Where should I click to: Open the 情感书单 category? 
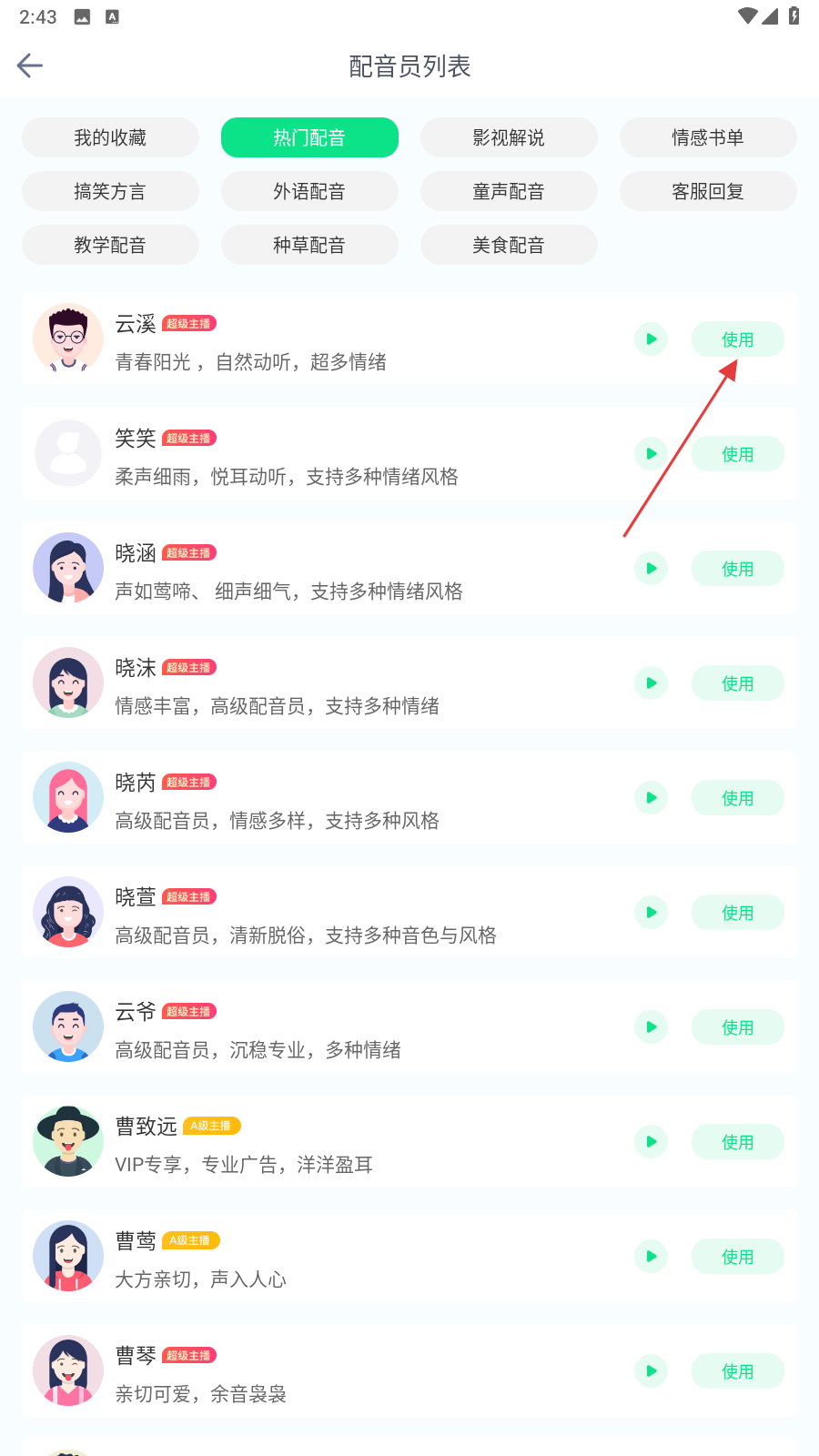point(708,137)
